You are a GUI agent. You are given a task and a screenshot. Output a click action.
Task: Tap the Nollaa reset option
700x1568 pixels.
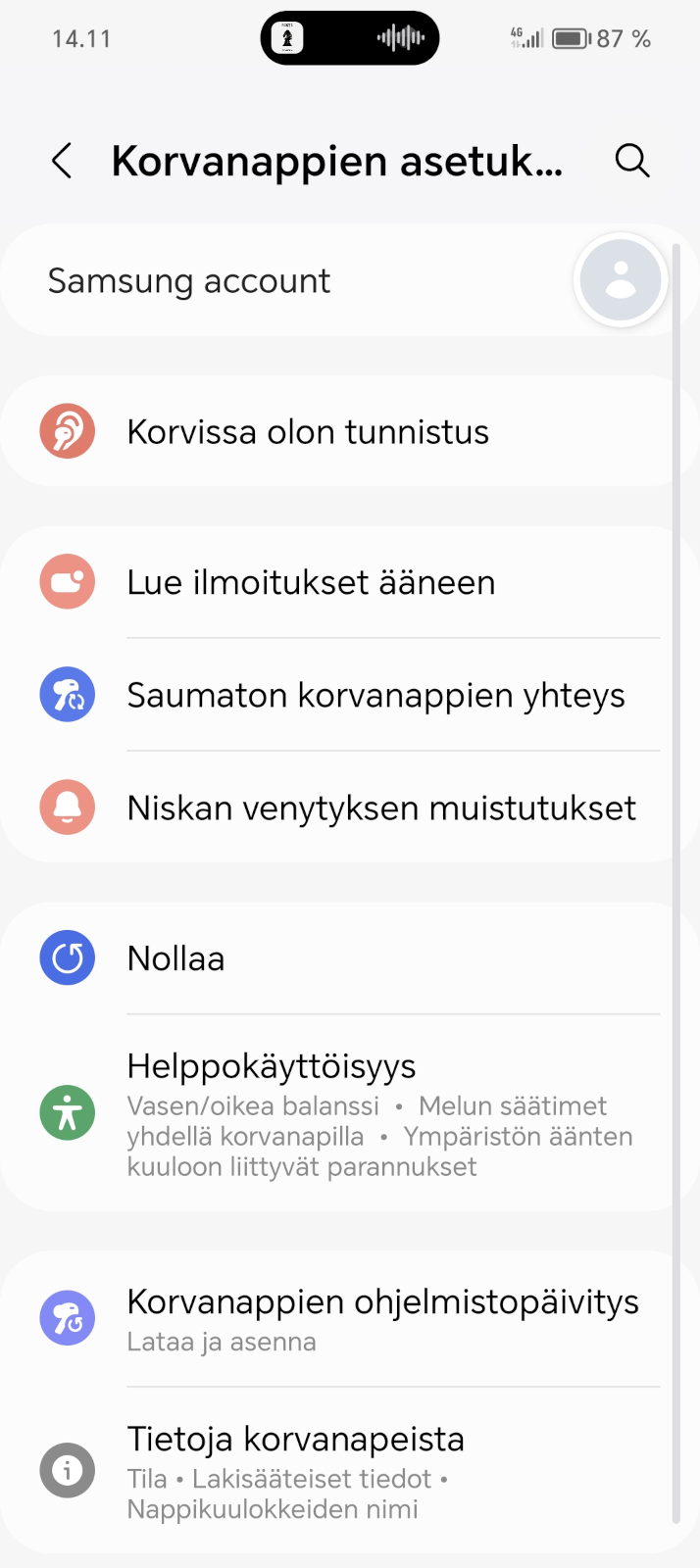click(x=336, y=958)
